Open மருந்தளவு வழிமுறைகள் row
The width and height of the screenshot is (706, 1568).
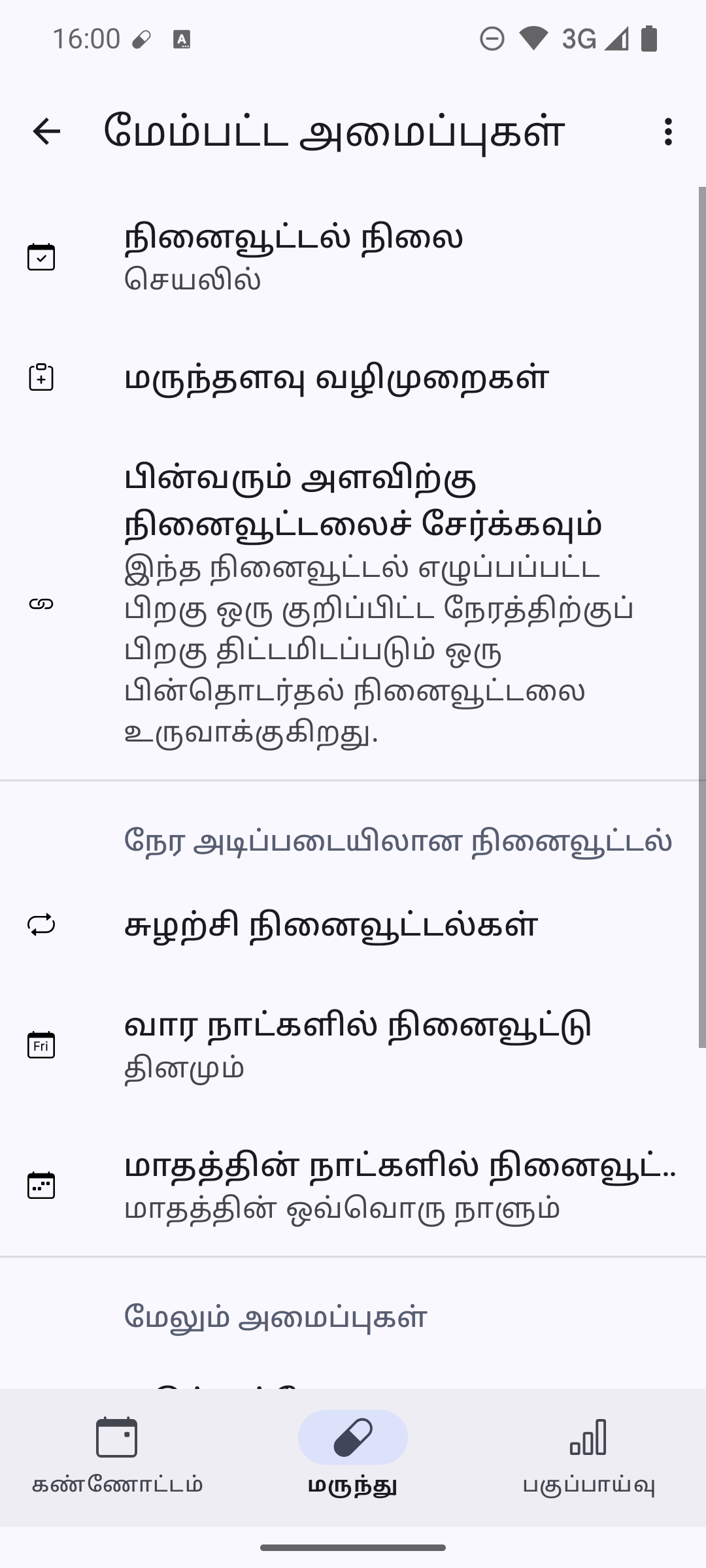[x=353, y=378]
